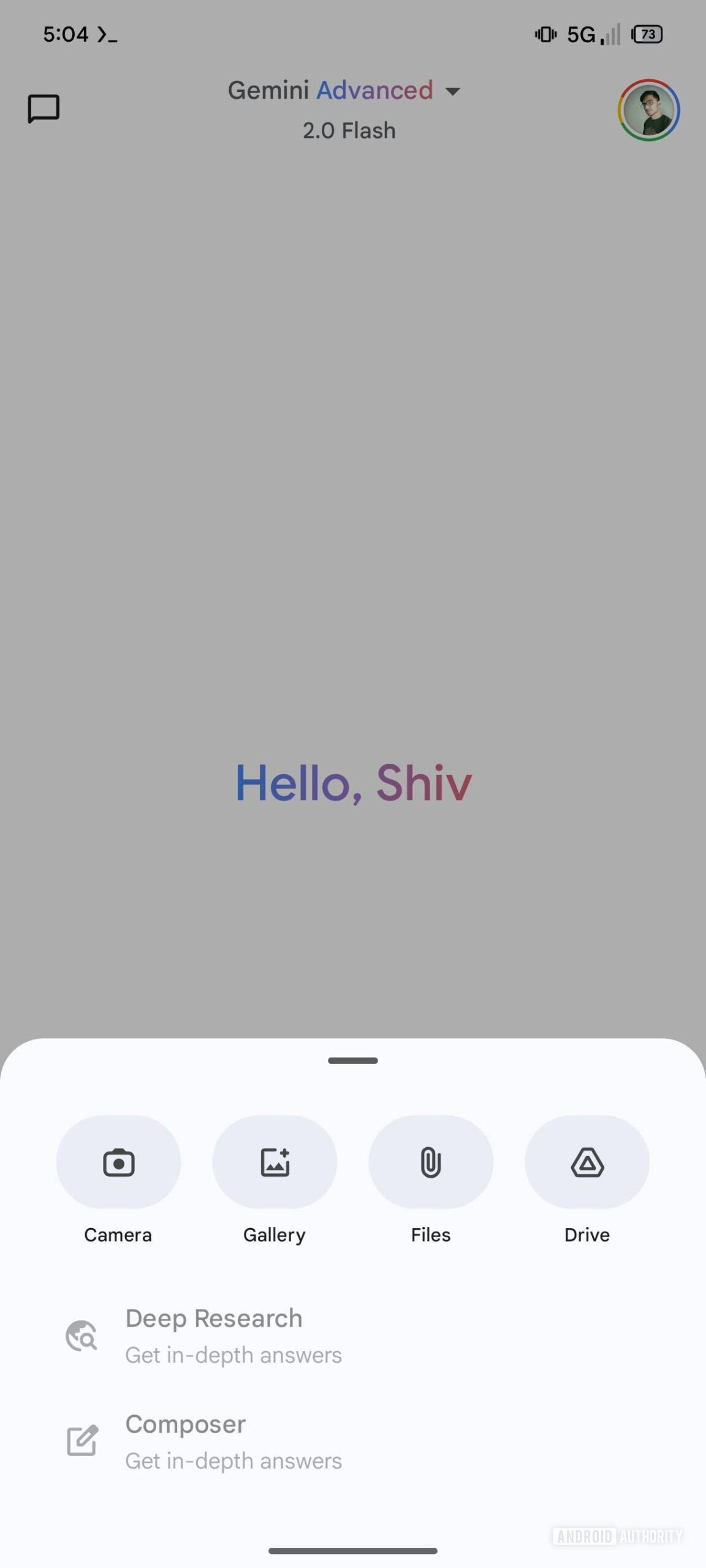Select Files to attach a document

pyautogui.click(x=431, y=1162)
